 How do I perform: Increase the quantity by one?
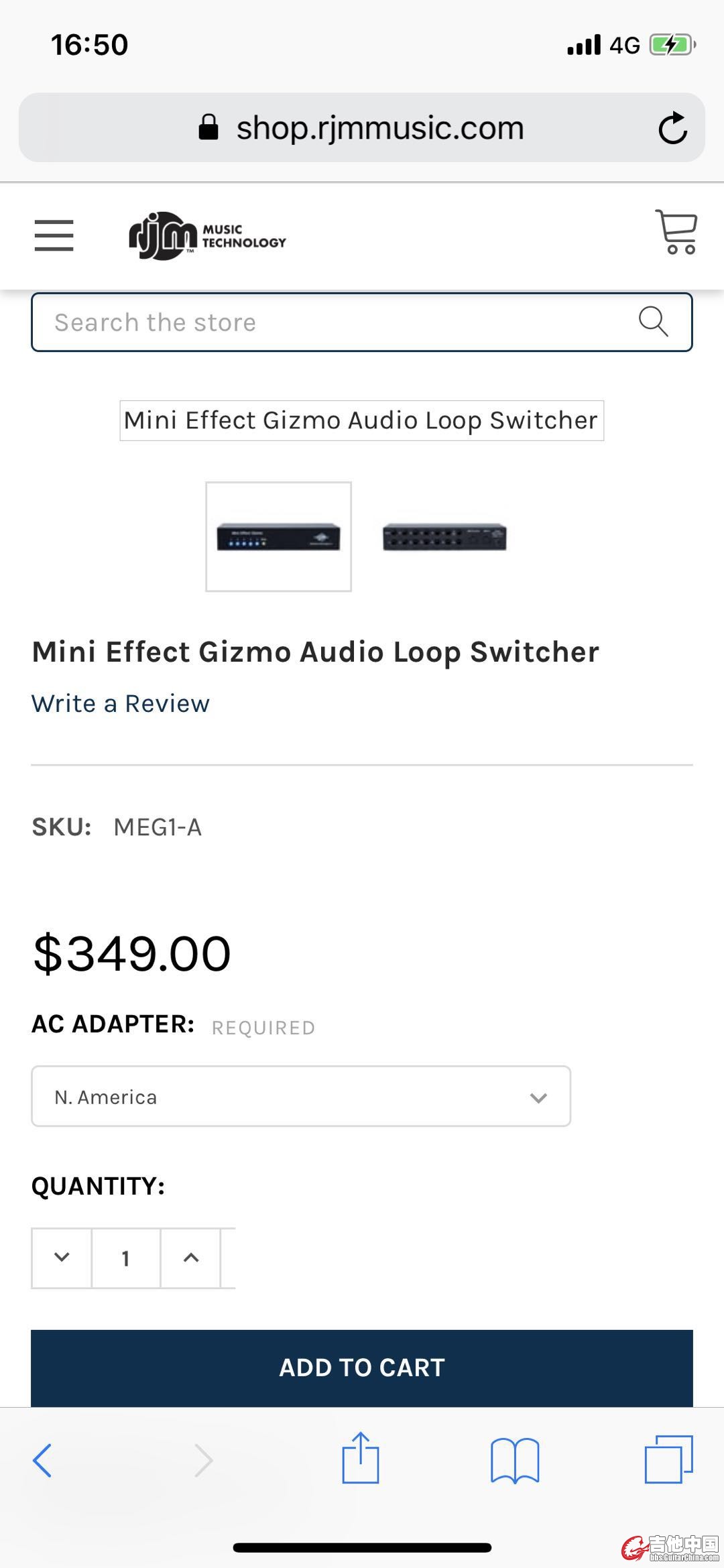point(191,1258)
